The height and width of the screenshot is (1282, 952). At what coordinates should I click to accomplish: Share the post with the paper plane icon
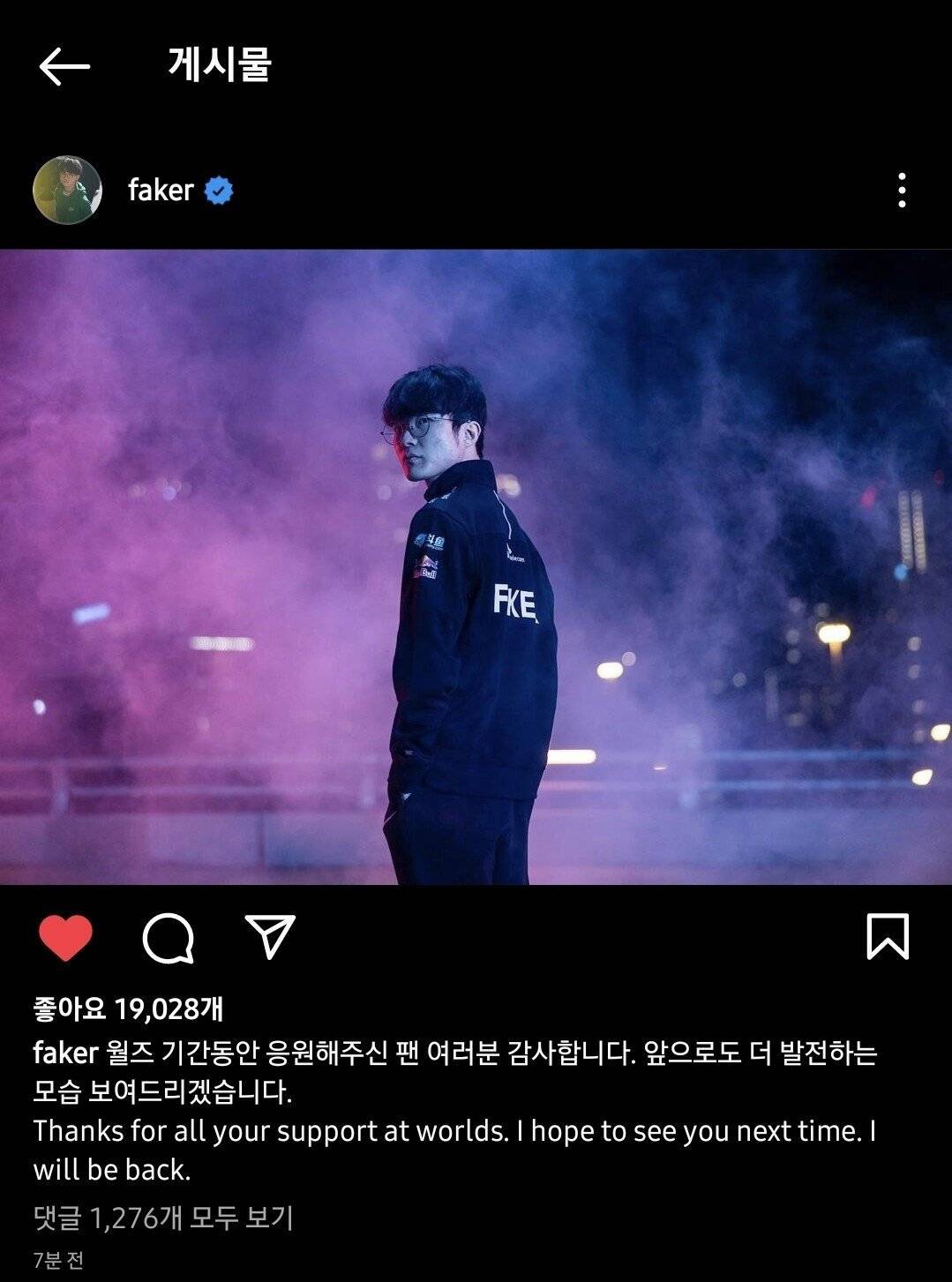(x=269, y=937)
